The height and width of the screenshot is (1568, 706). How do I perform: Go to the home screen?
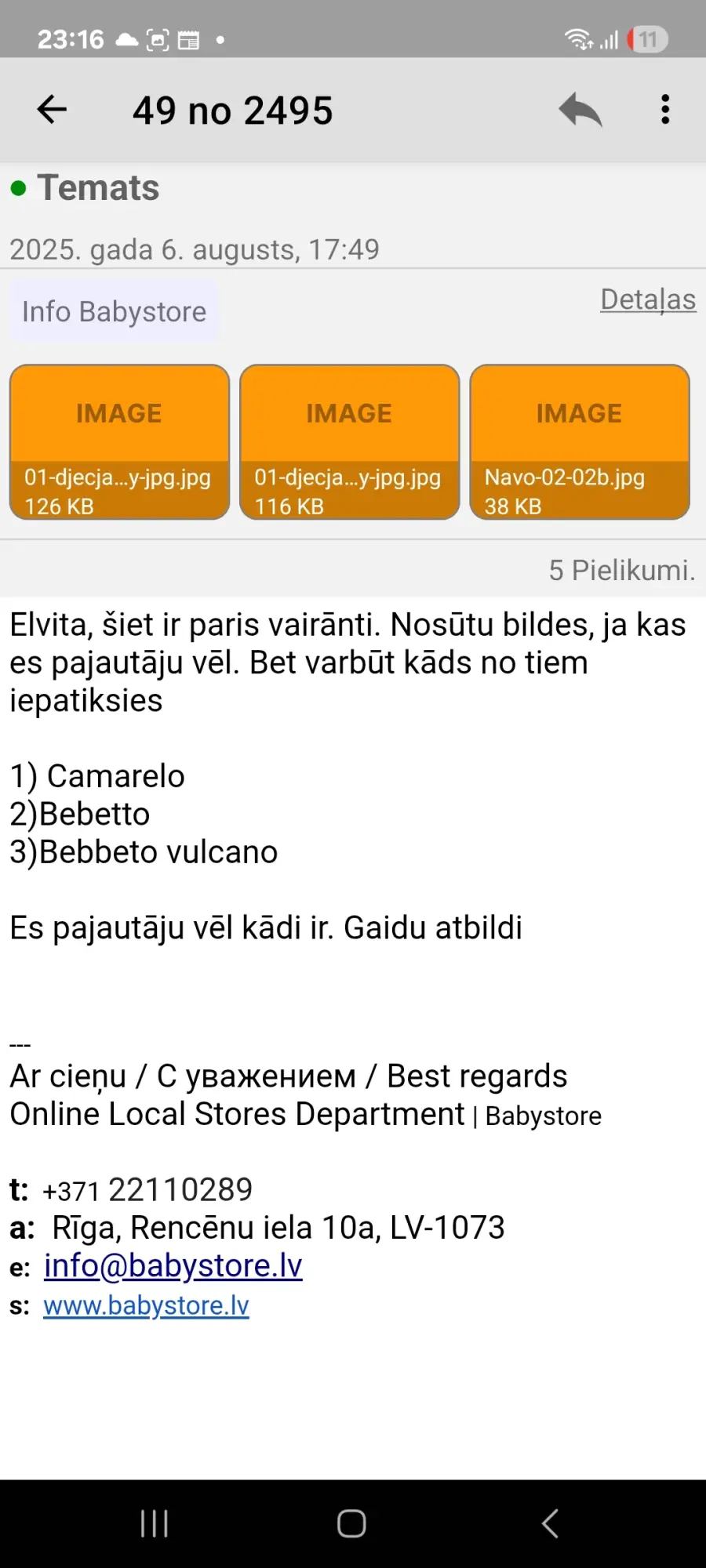351,1524
